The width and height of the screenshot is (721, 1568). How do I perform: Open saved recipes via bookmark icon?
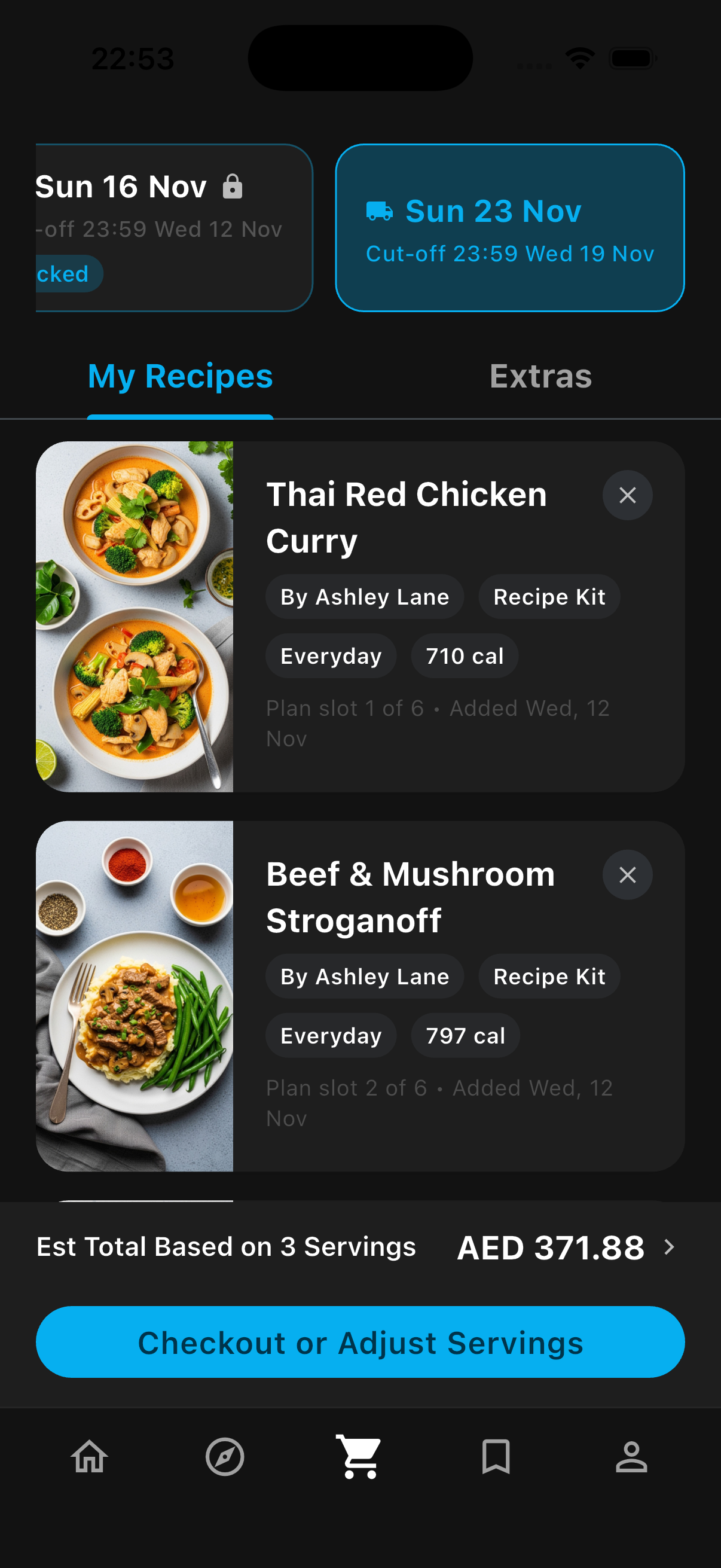[x=496, y=1456]
